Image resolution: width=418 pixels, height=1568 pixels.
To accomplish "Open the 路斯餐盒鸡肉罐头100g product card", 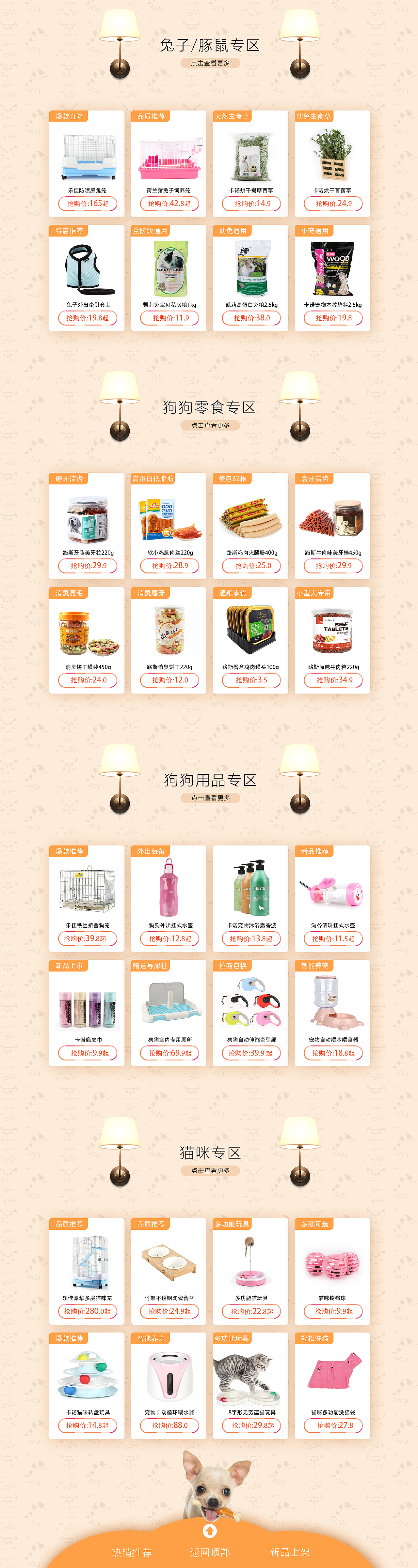I will point(250,640).
